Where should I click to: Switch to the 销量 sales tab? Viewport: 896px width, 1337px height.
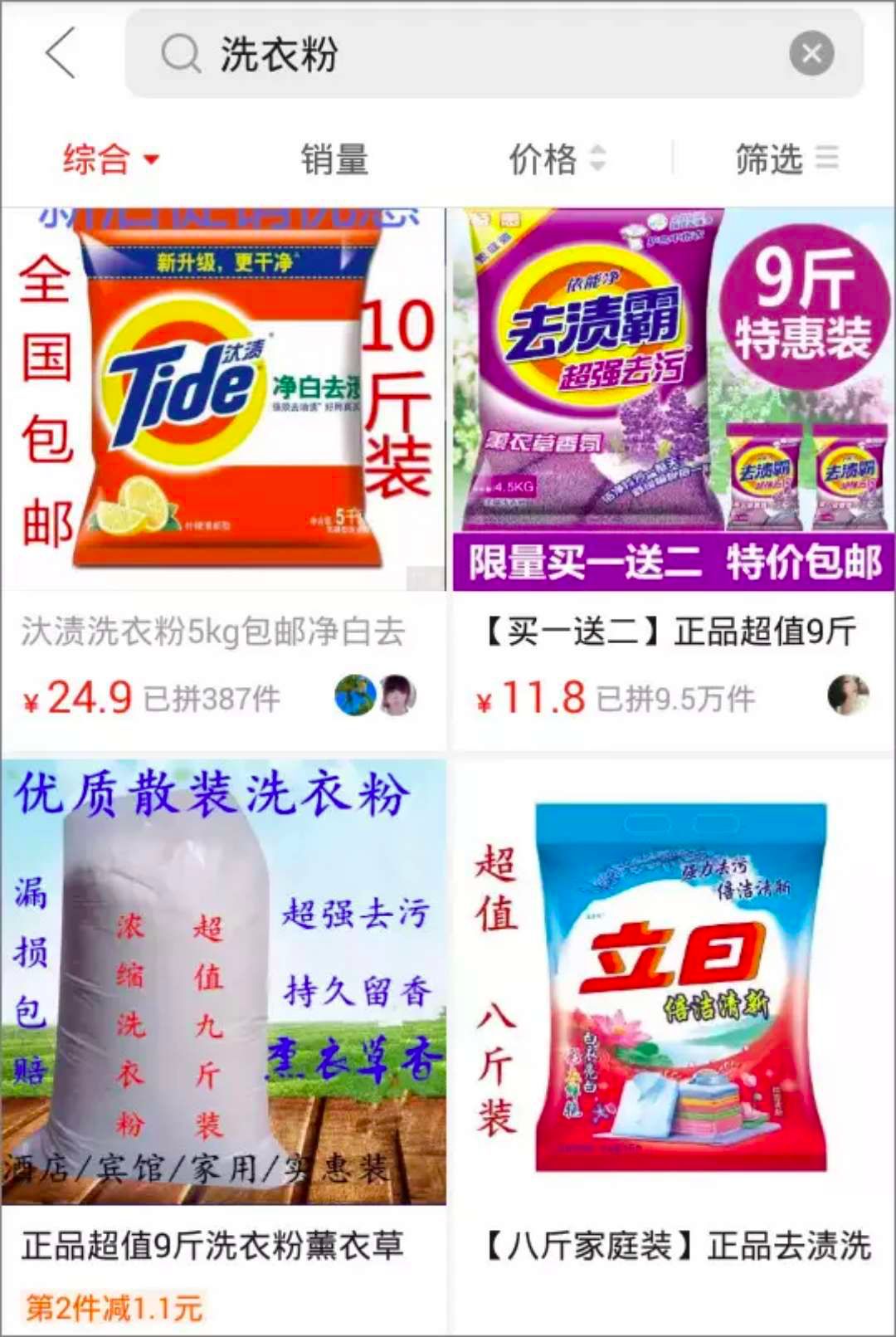(335, 162)
